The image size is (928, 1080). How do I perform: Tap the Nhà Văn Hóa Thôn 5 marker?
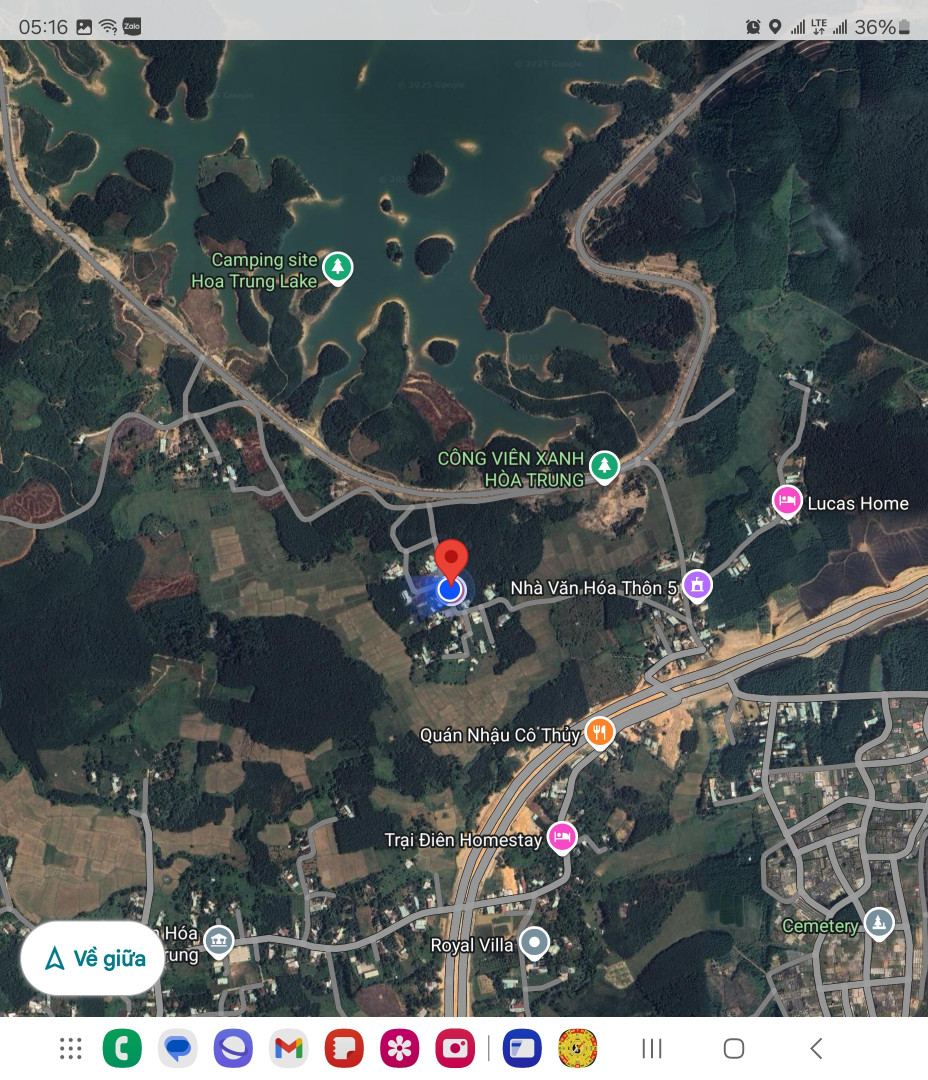[x=697, y=585]
